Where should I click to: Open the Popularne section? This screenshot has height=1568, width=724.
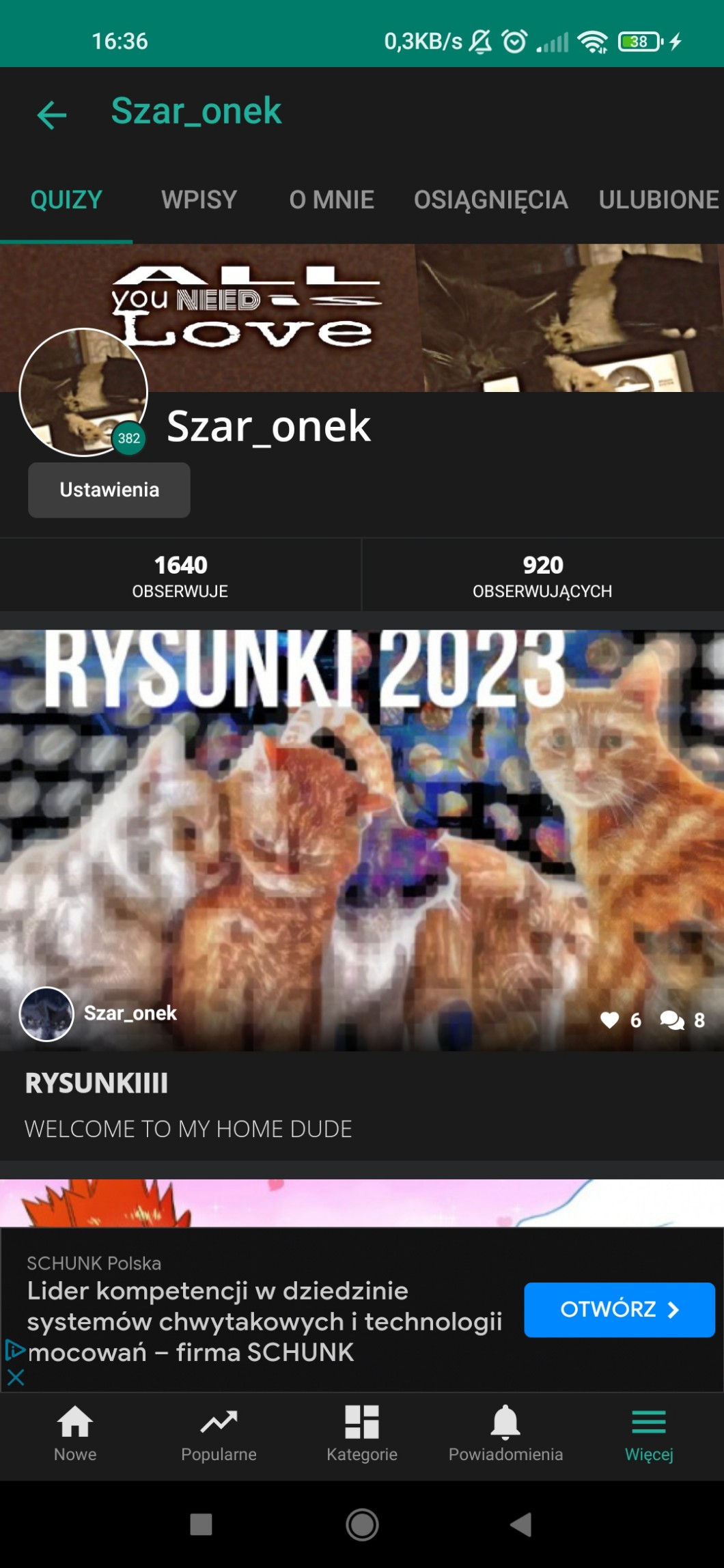pyautogui.click(x=219, y=1433)
